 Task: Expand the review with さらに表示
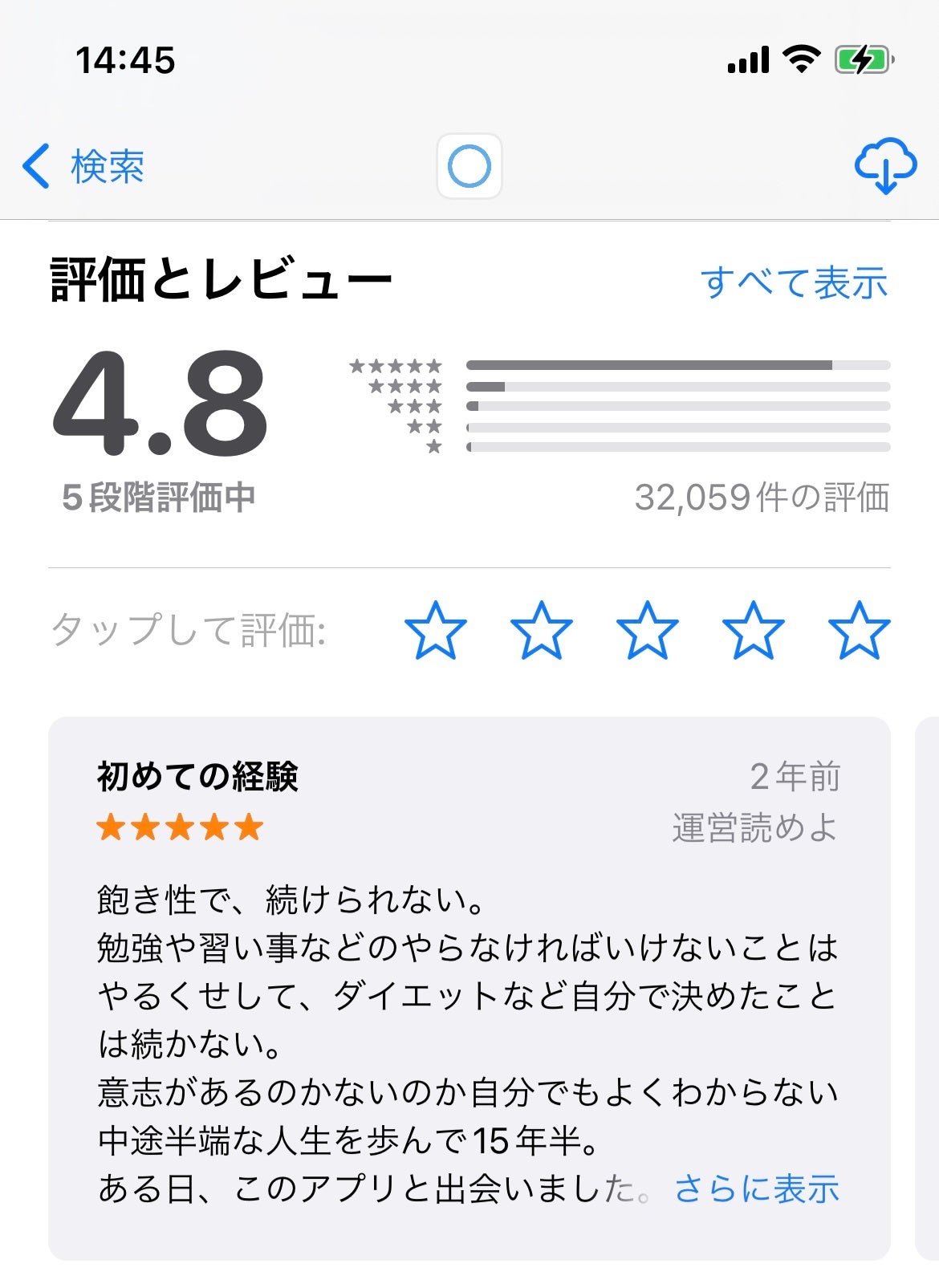point(757,1188)
